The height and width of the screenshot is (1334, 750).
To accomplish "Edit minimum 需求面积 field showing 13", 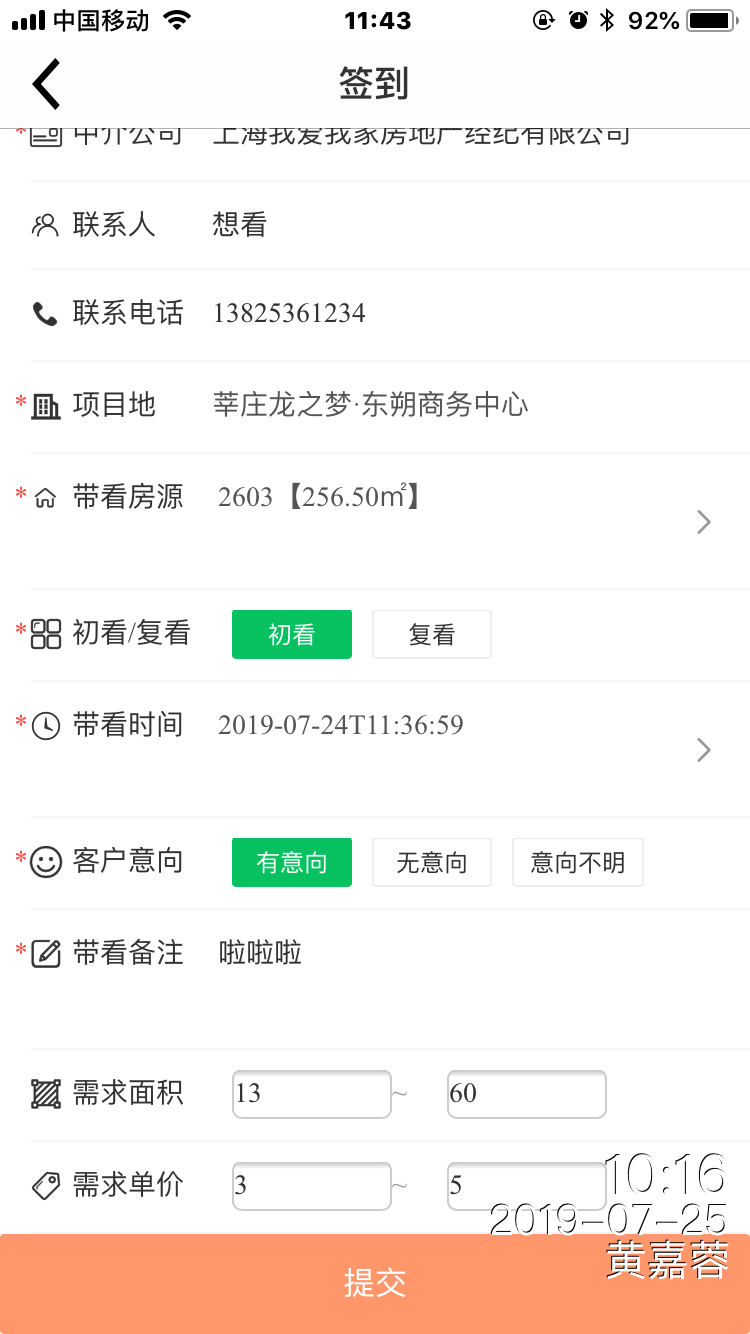I will 311,1094.
